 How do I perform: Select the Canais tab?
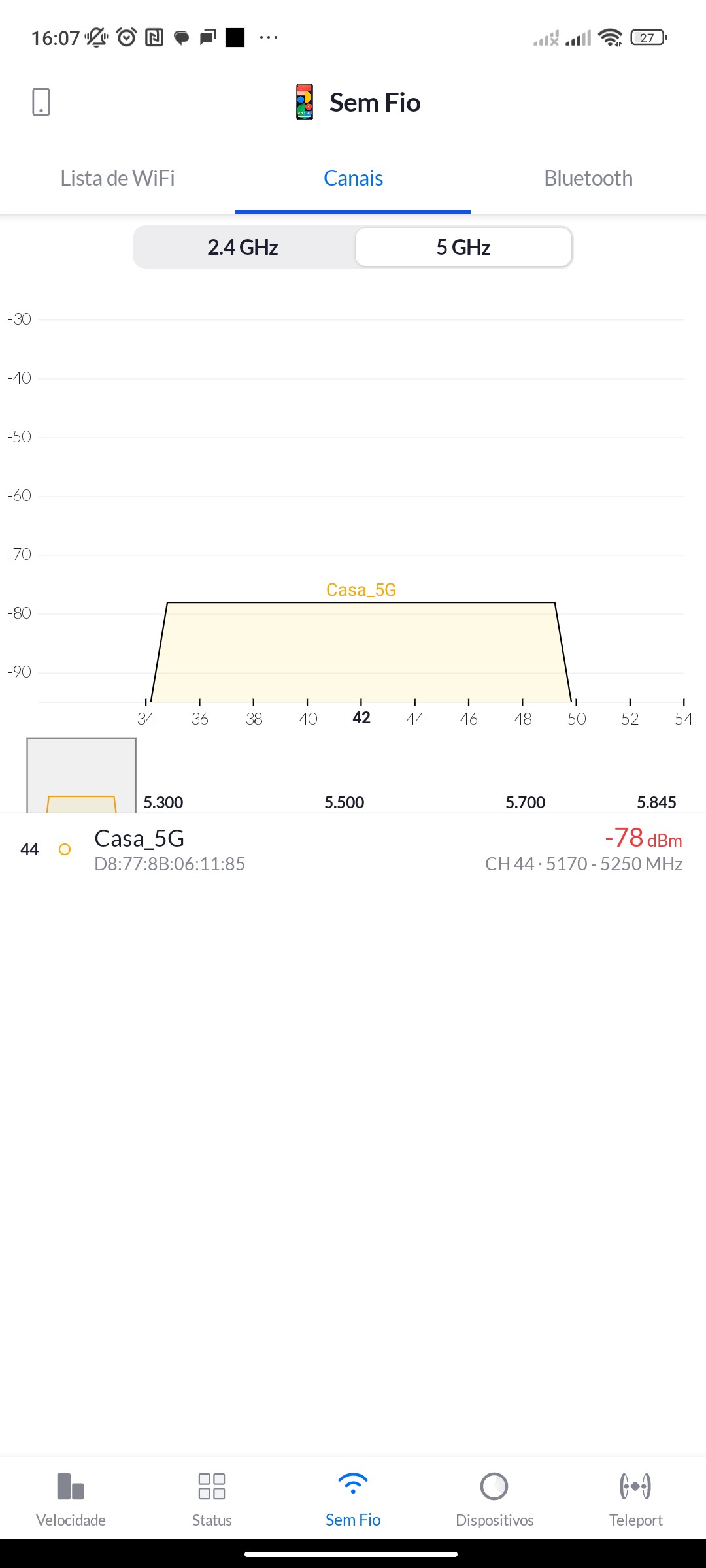[x=353, y=178]
